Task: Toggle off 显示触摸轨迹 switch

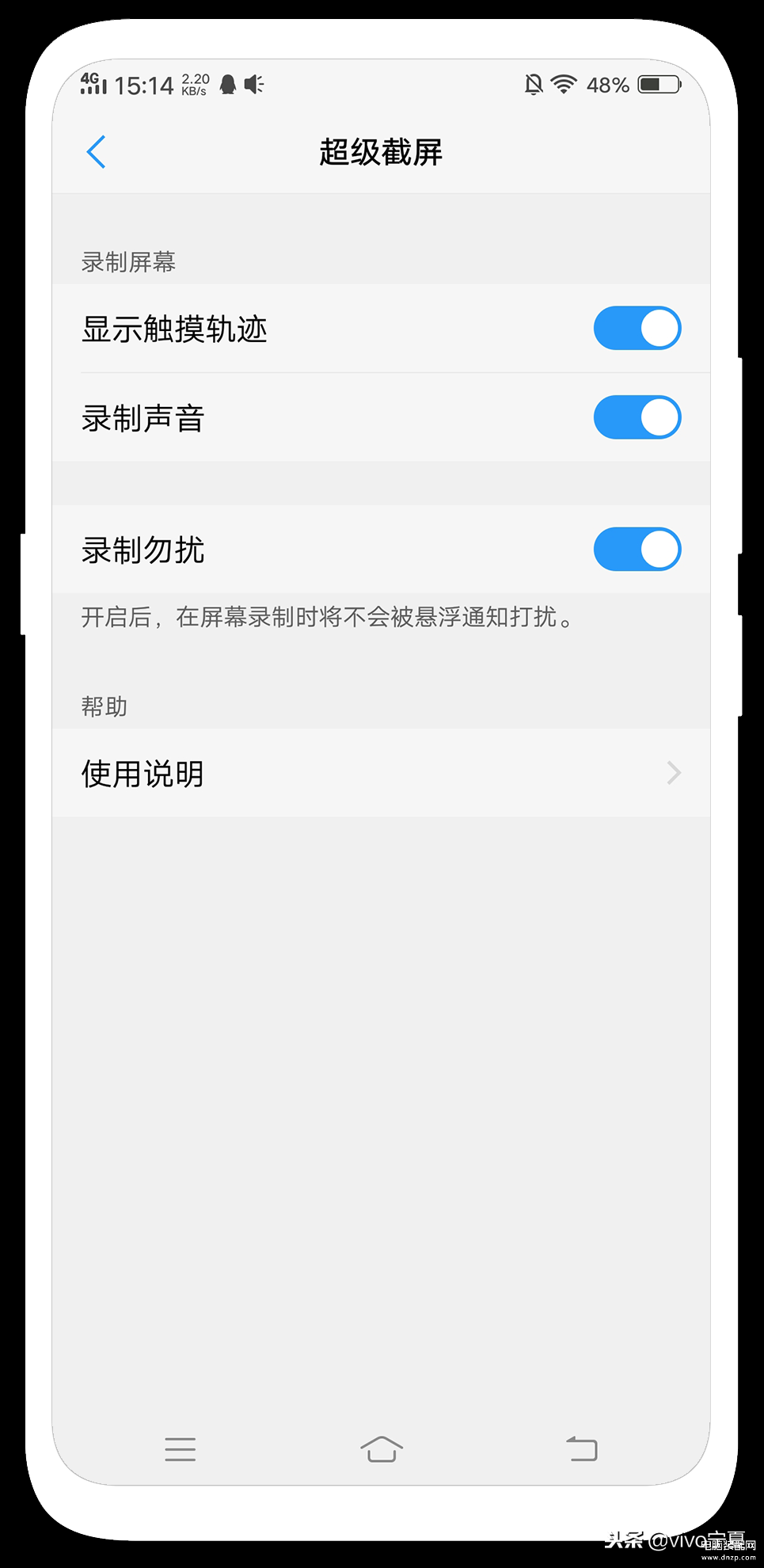Action: 637,329
